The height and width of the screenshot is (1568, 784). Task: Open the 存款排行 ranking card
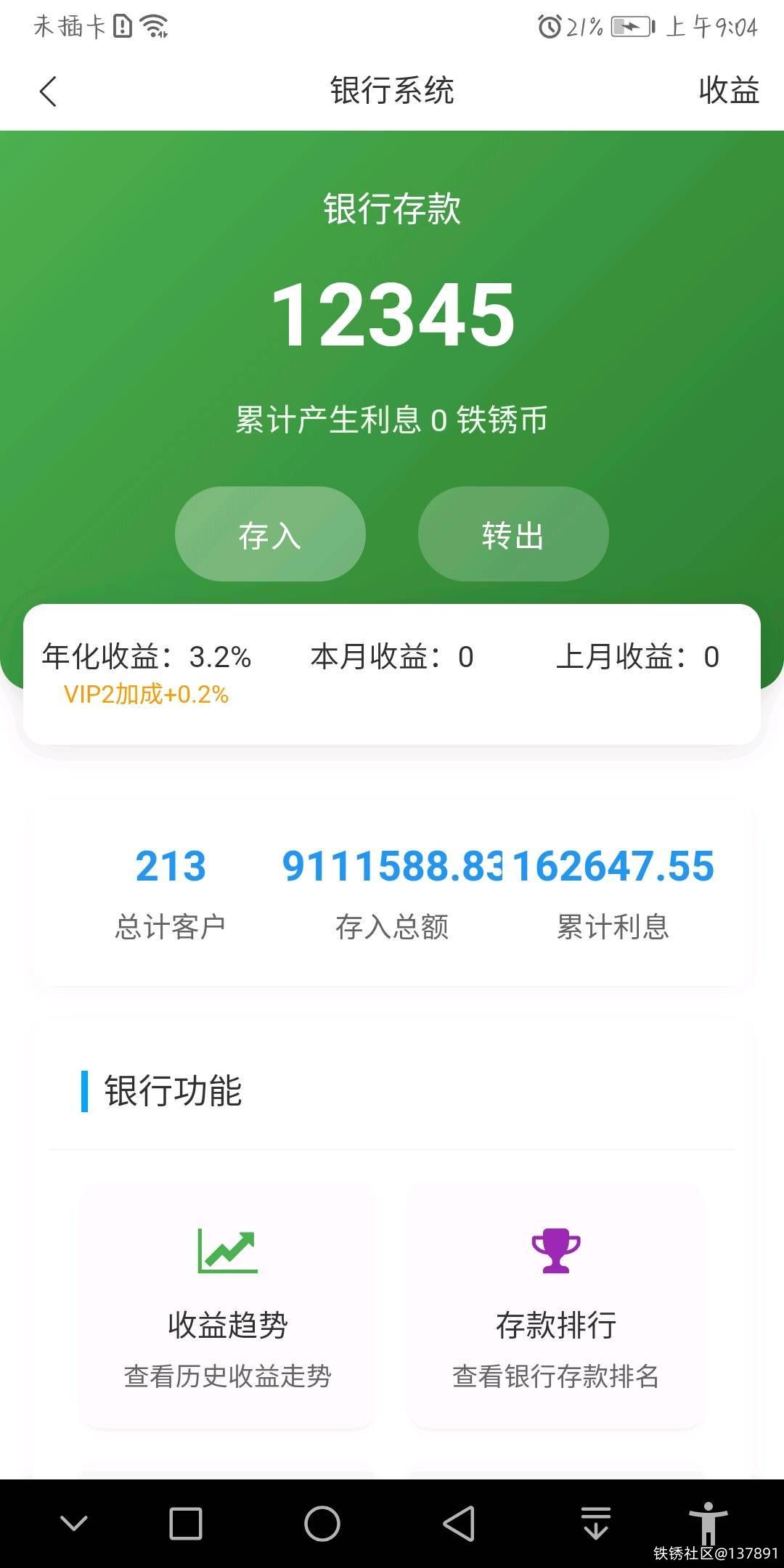(x=556, y=1305)
